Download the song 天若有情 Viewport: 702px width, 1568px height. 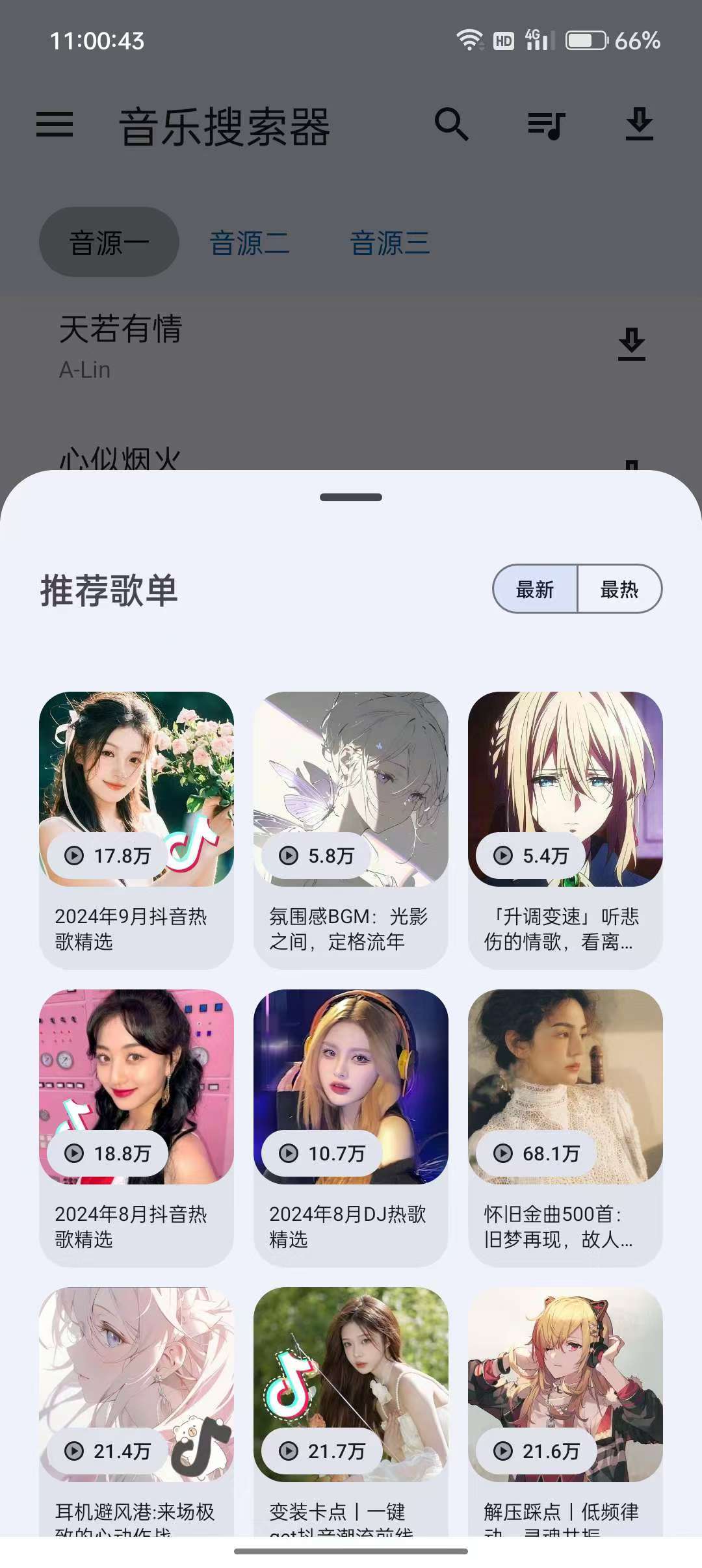(631, 344)
